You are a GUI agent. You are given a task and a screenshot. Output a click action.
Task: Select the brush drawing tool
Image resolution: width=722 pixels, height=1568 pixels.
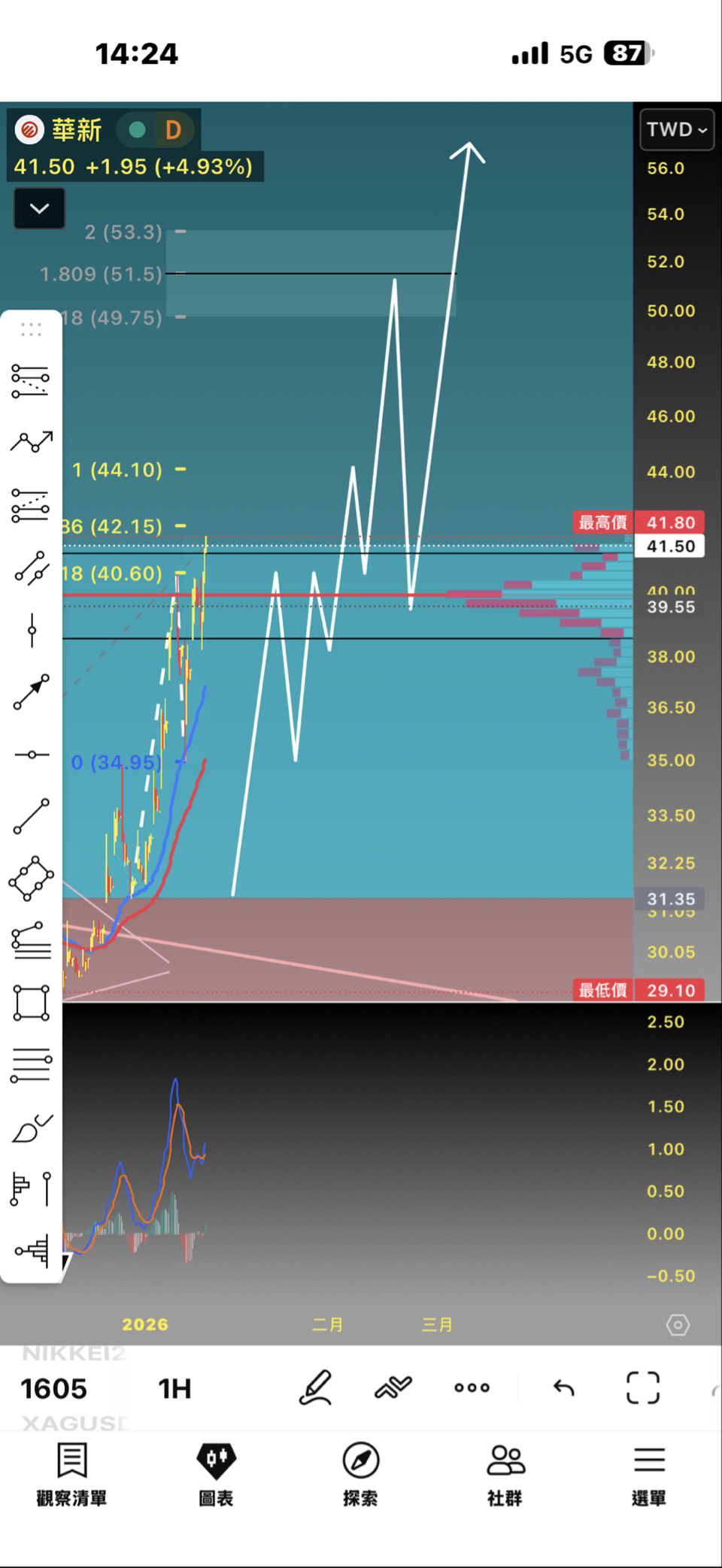tap(32, 1128)
